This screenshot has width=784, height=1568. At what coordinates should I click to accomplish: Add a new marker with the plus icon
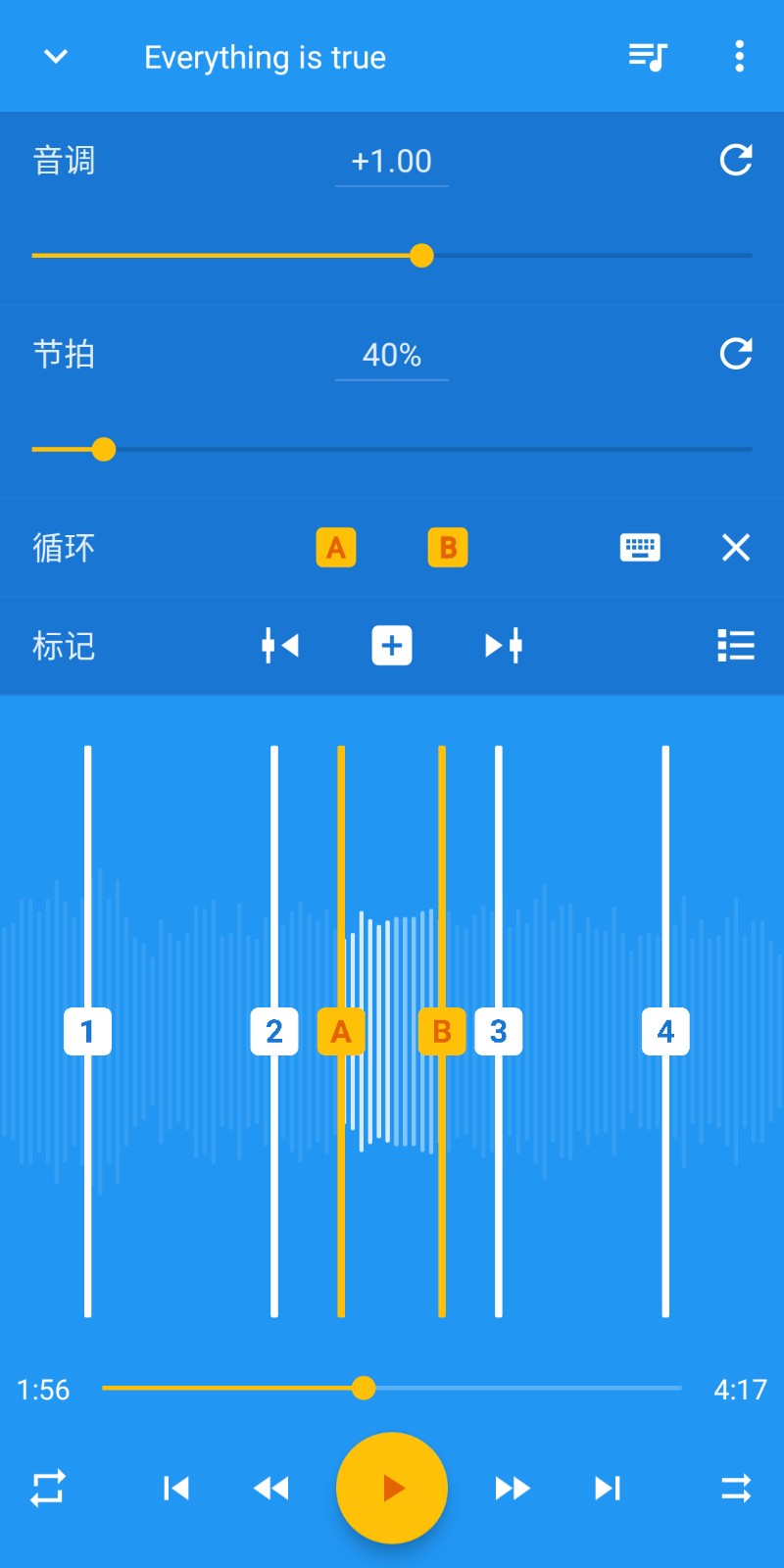point(392,645)
